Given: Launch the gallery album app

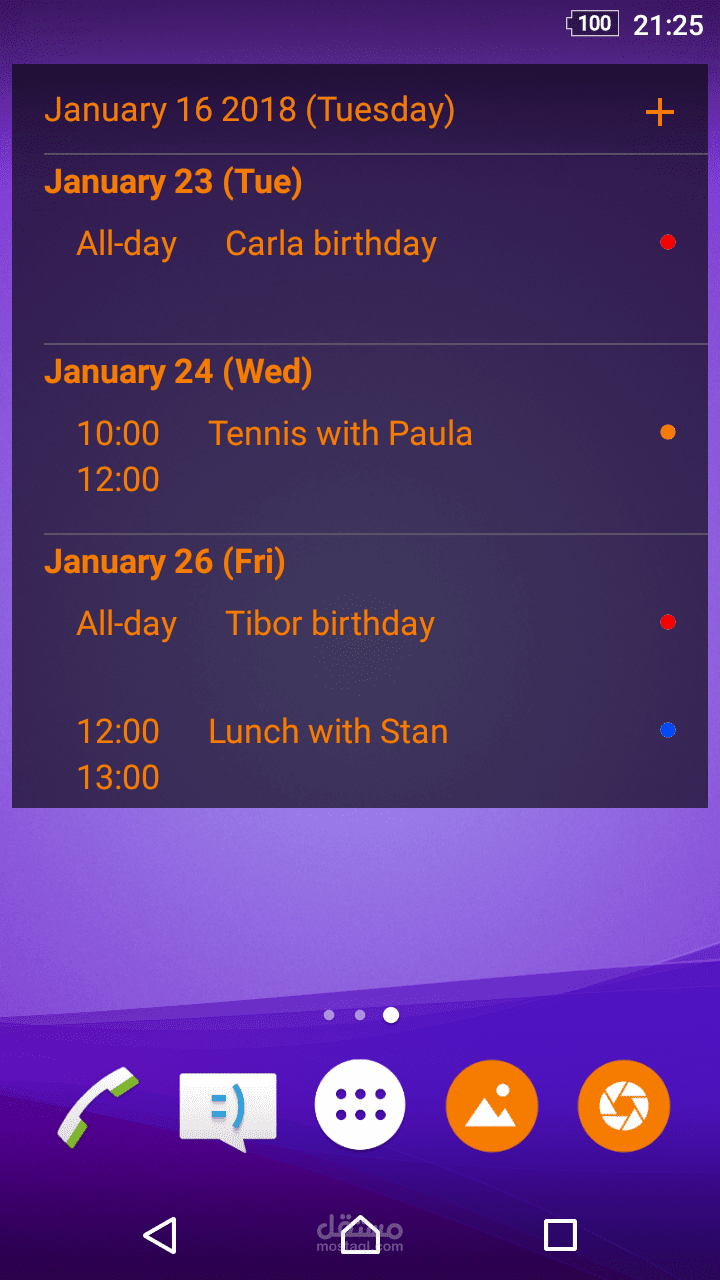Looking at the screenshot, I should (x=492, y=1106).
